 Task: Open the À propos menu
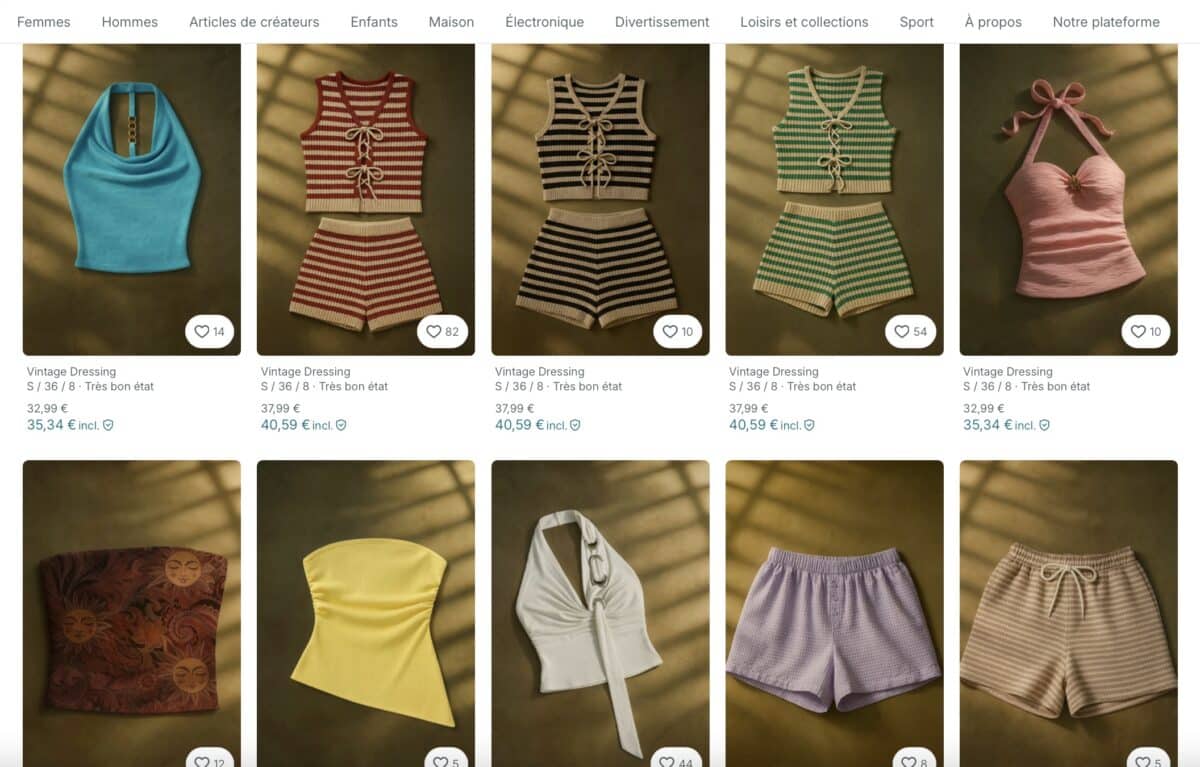pyautogui.click(x=993, y=22)
